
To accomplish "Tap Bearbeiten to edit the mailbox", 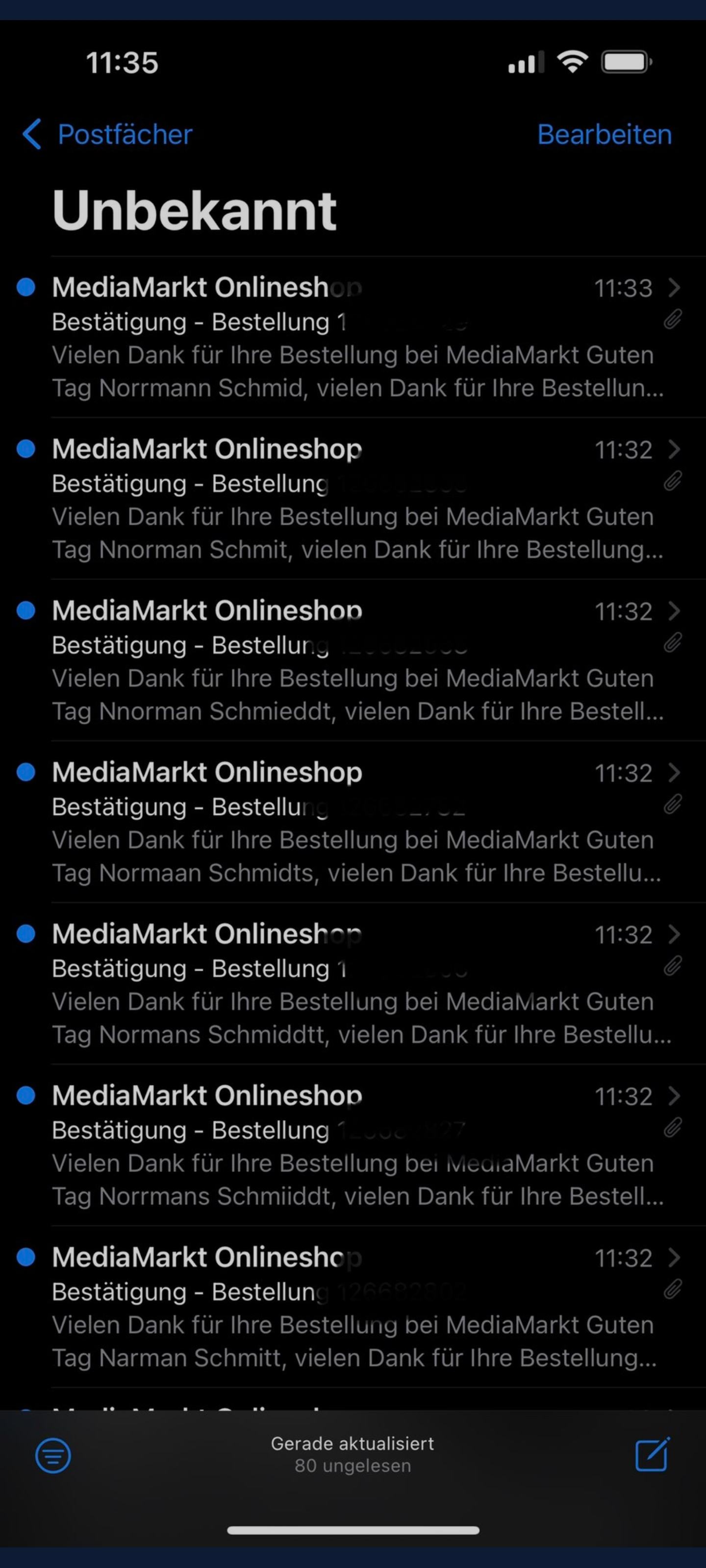I will (x=605, y=135).
